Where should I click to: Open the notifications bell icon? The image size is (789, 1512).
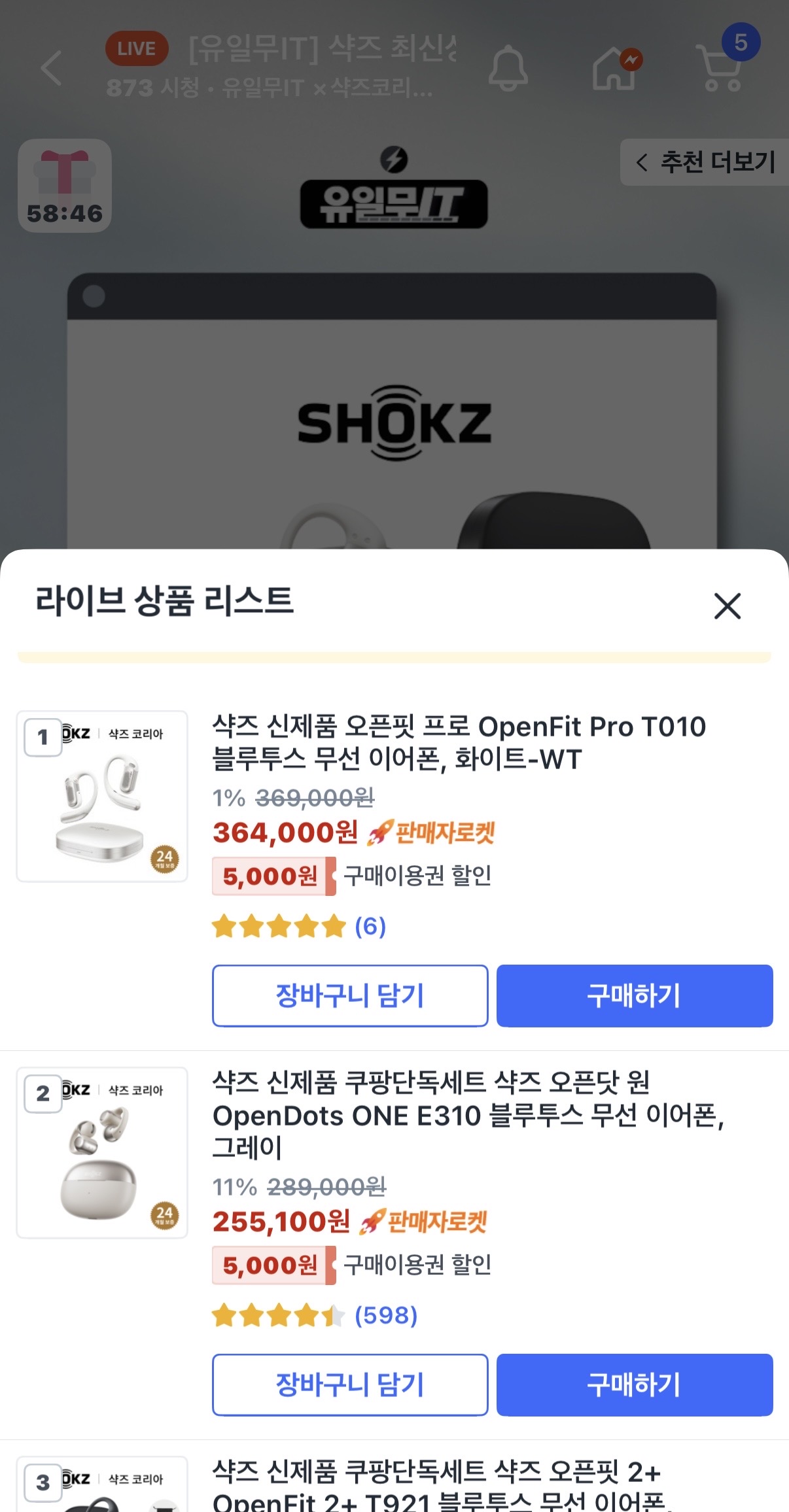point(508,68)
